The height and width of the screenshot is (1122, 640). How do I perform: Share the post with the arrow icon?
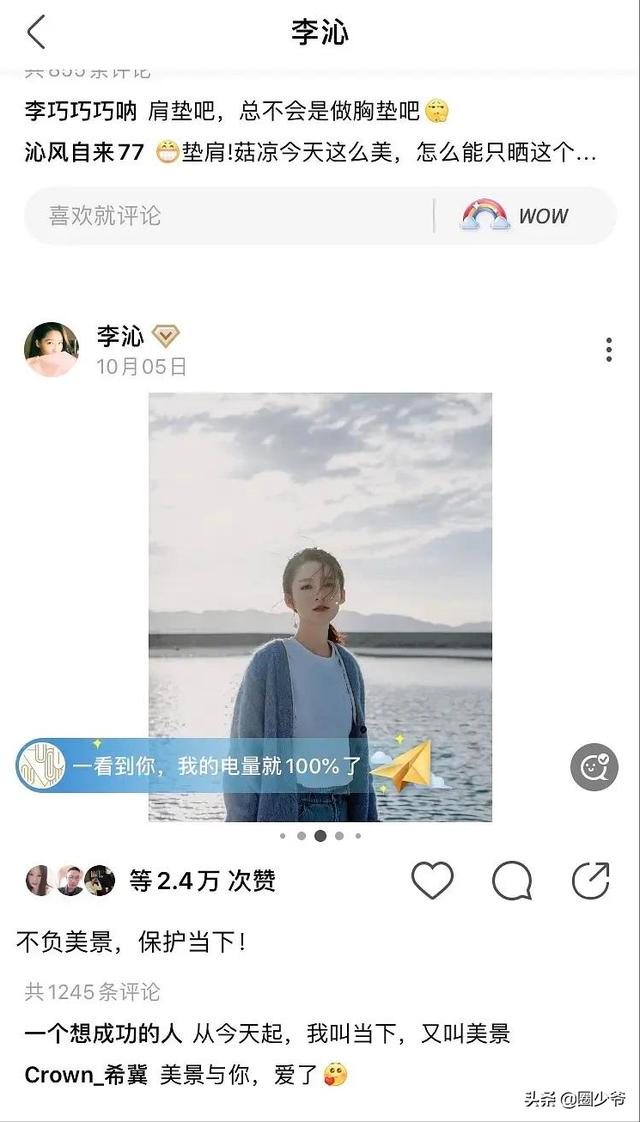(x=591, y=880)
